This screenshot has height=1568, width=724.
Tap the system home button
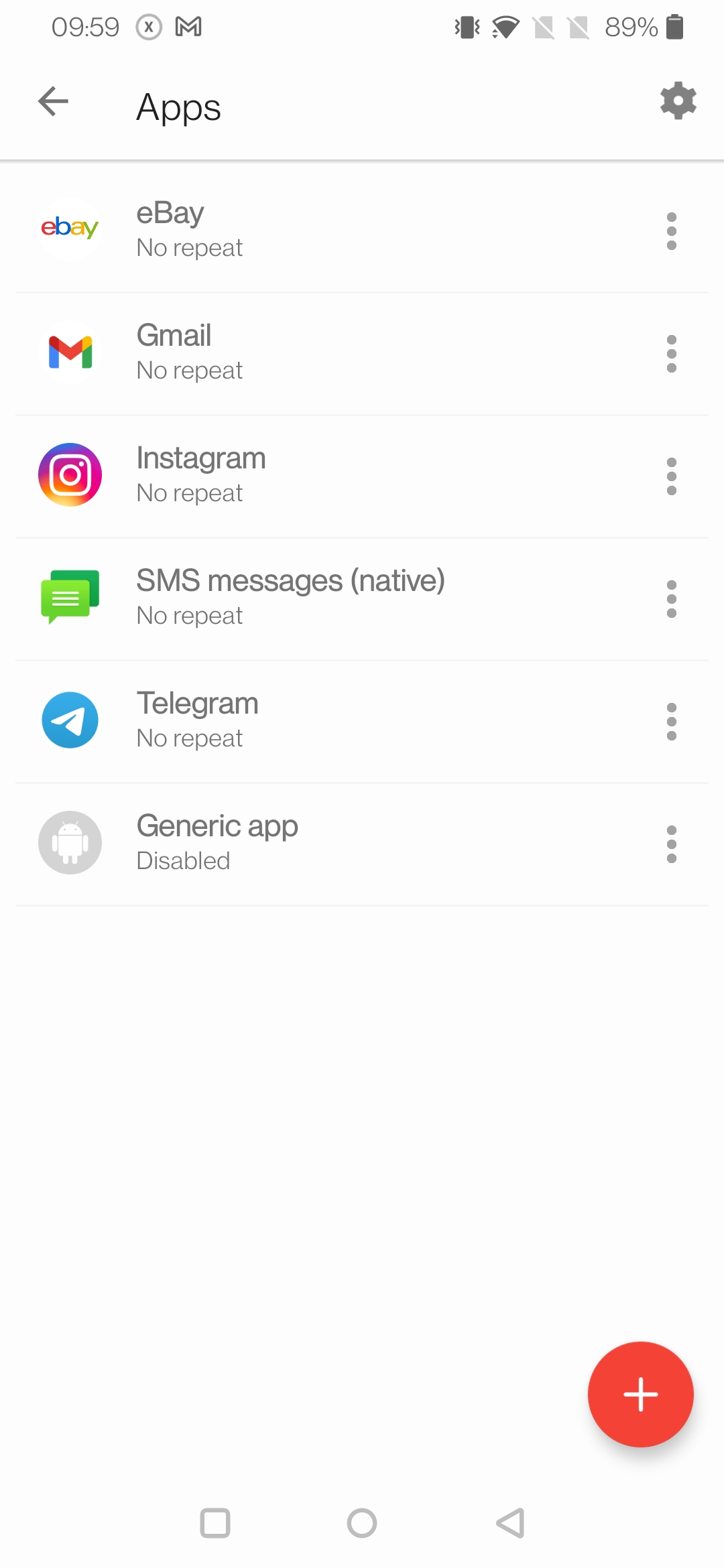pyautogui.click(x=362, y=1523)
